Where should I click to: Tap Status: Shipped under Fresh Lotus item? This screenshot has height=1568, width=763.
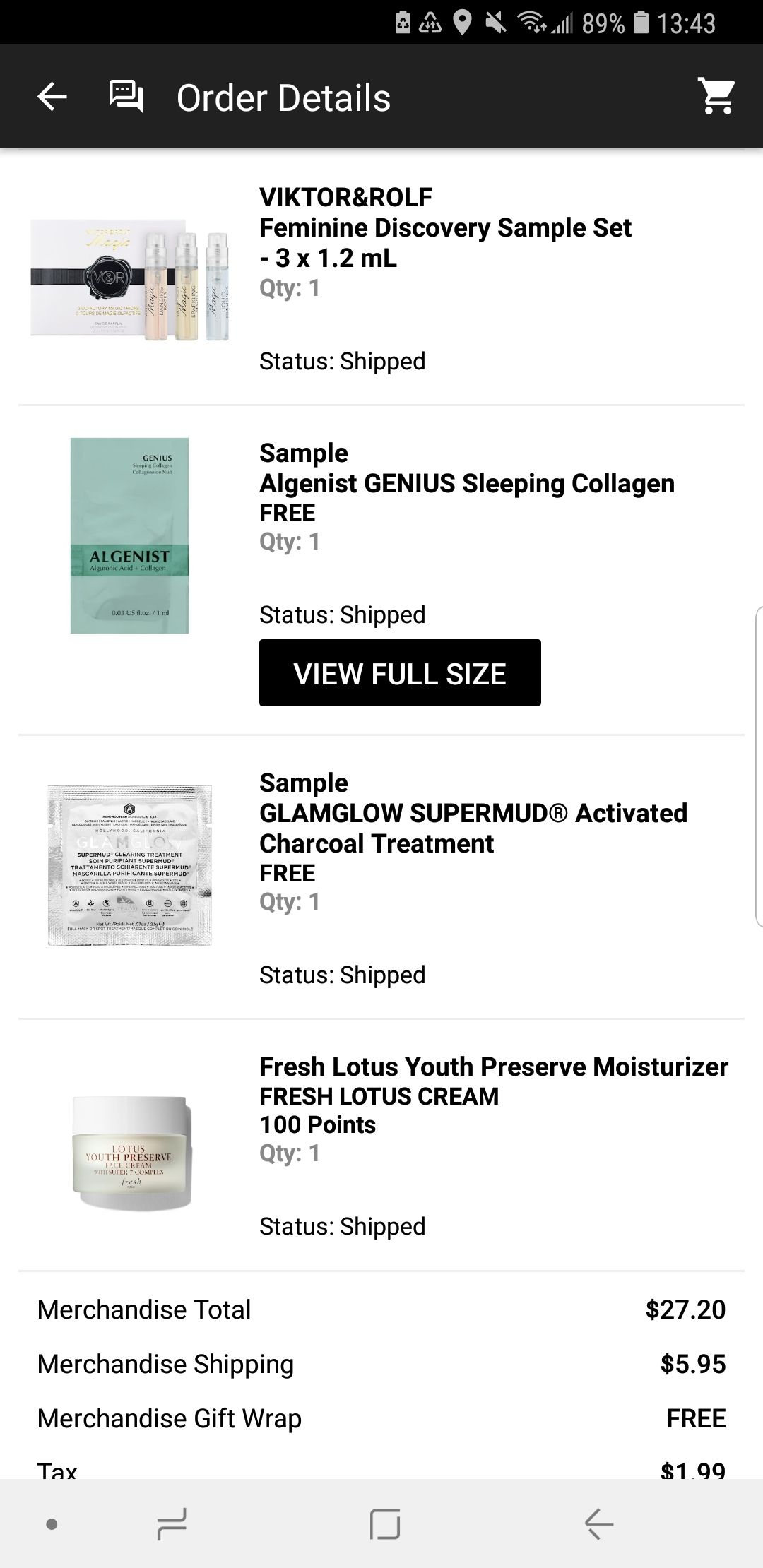click(x=342, y=1226)
